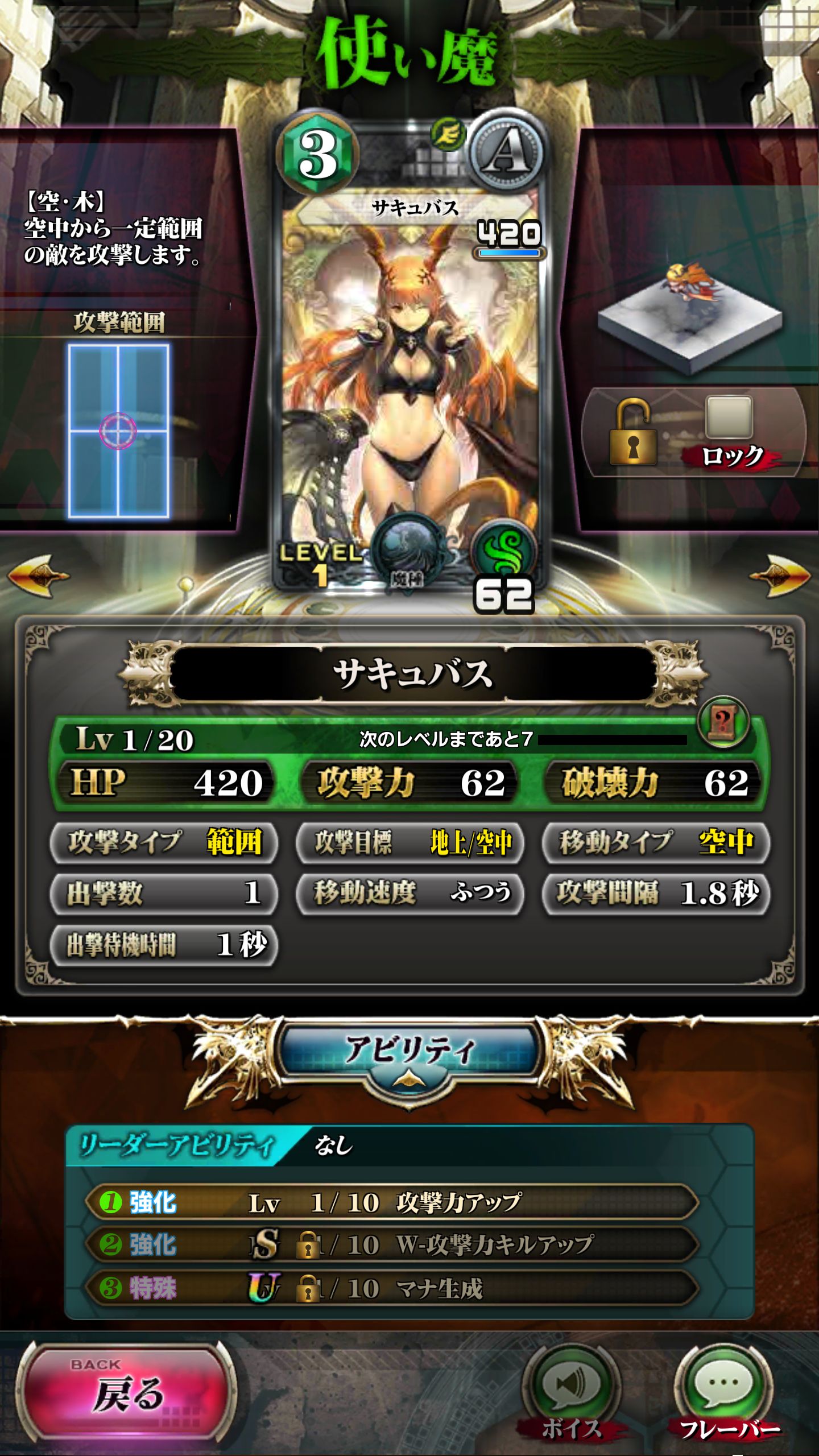
Task: Go to the next familiar with the right arrow
Action: click(780, 576)
